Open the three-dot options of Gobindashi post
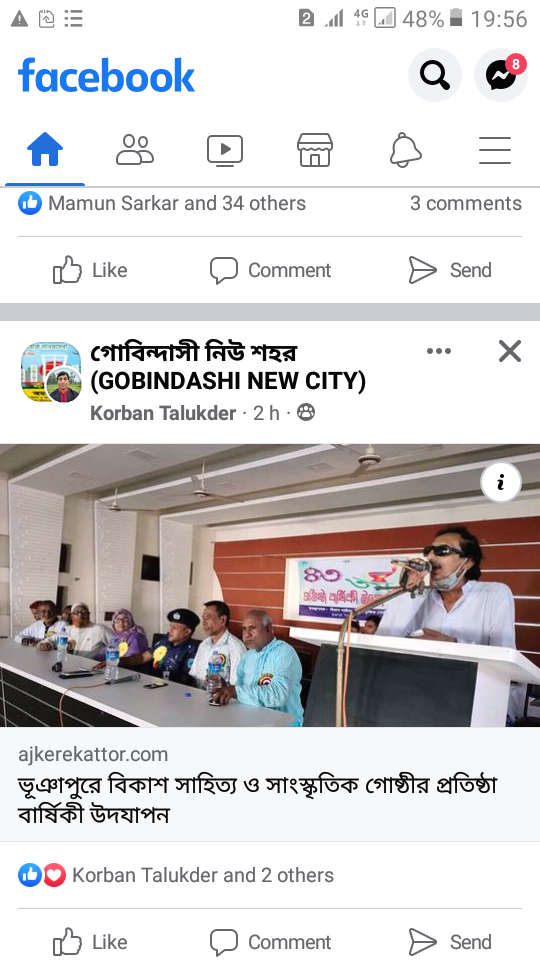Screen dimensions: 540x960 [439, 351]
